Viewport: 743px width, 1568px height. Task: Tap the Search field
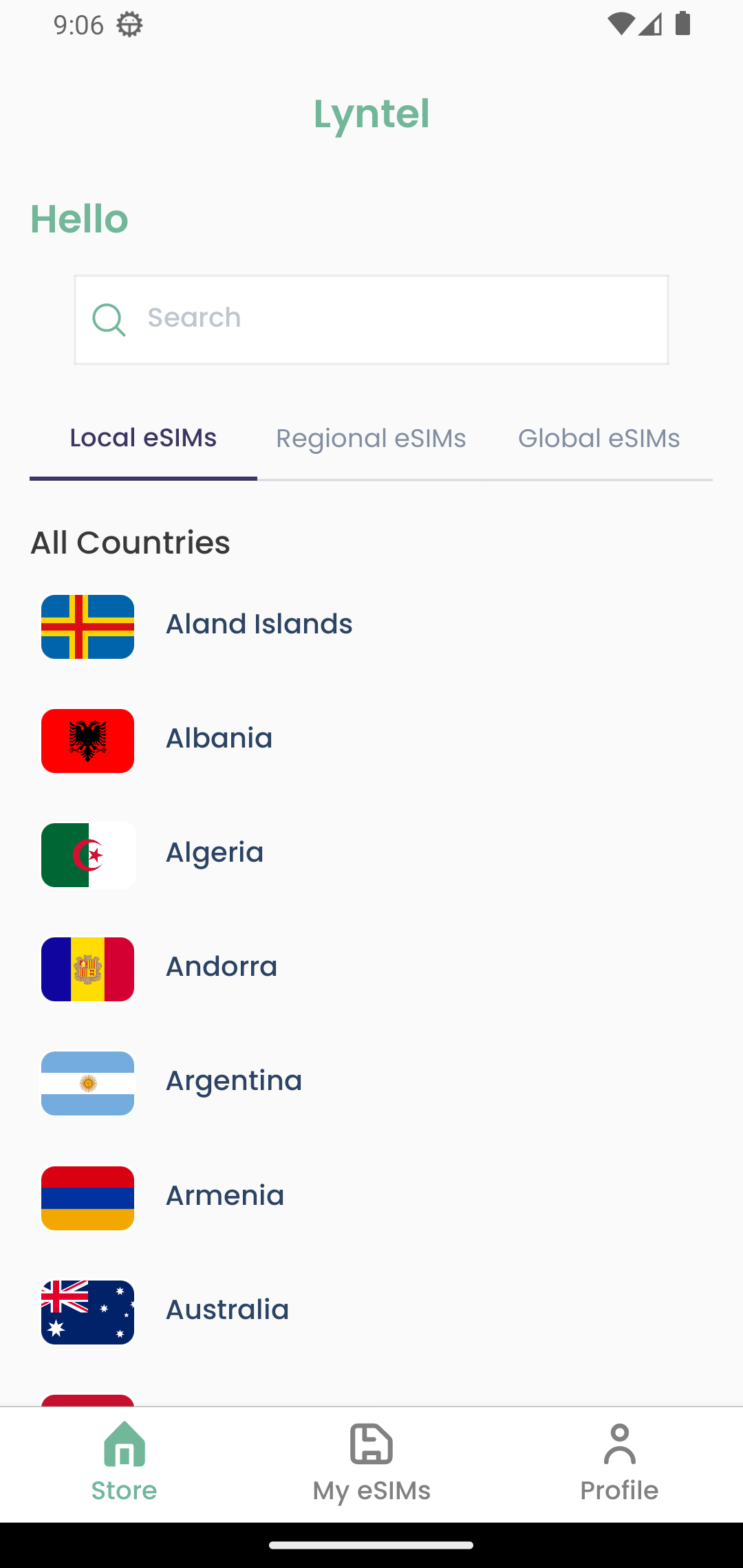(371, 320)
